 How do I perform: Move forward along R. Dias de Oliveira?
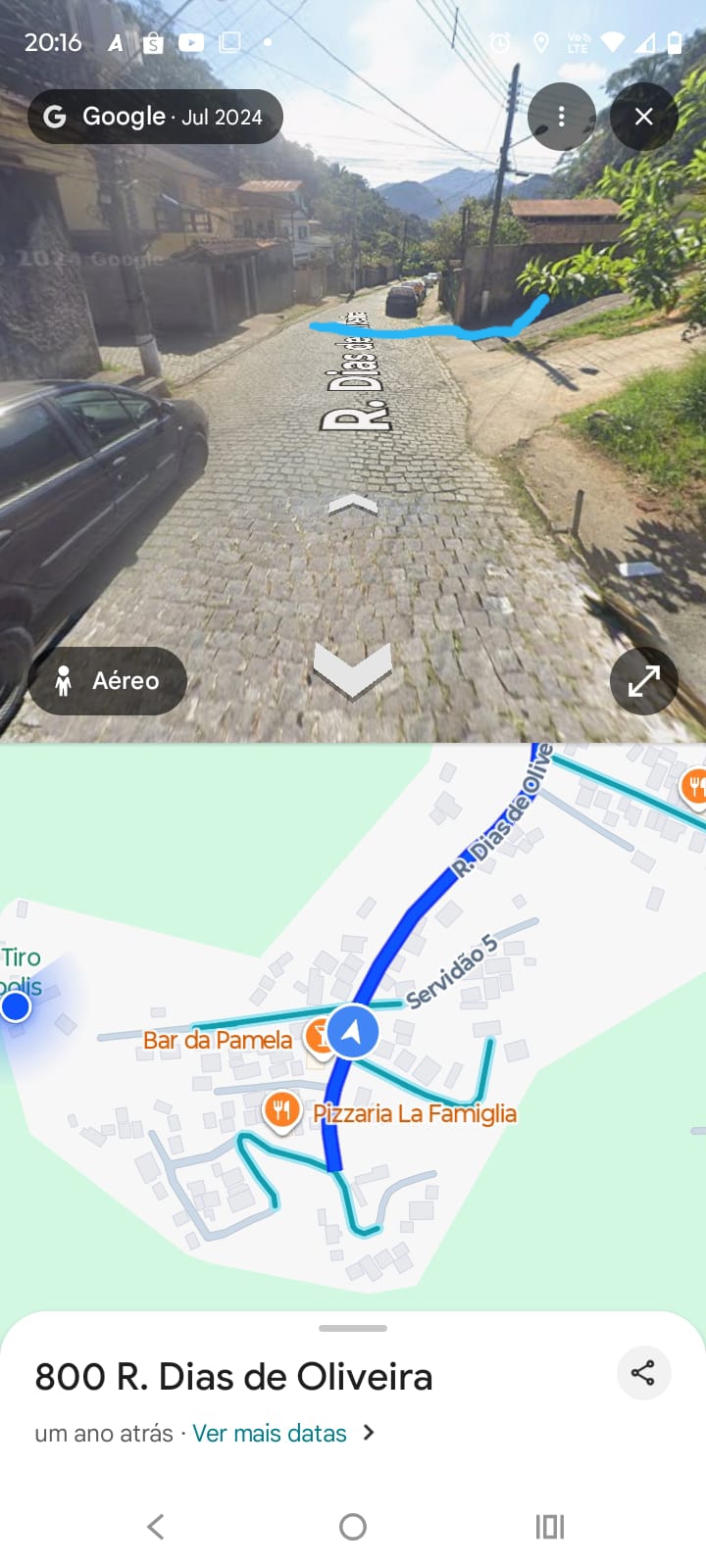click(x=353, y=505)
